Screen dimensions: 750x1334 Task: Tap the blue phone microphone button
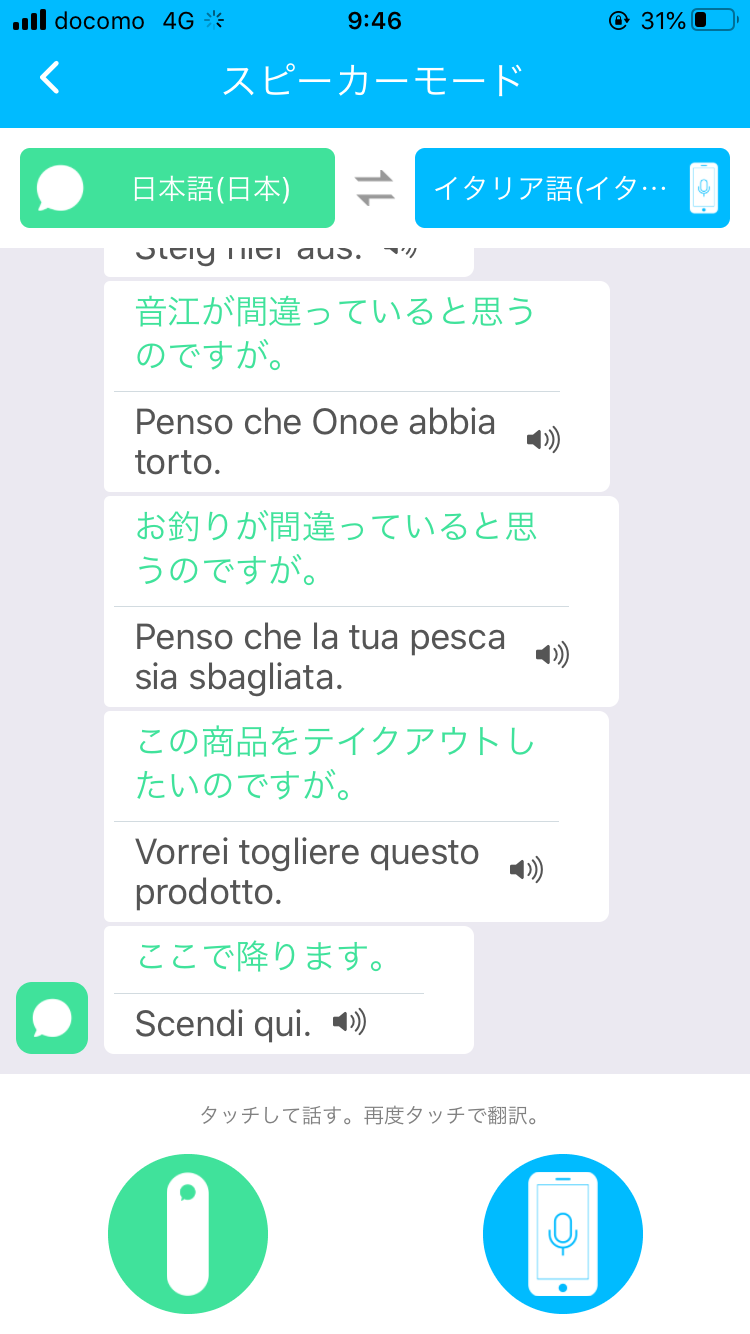tap(562, 1232)
